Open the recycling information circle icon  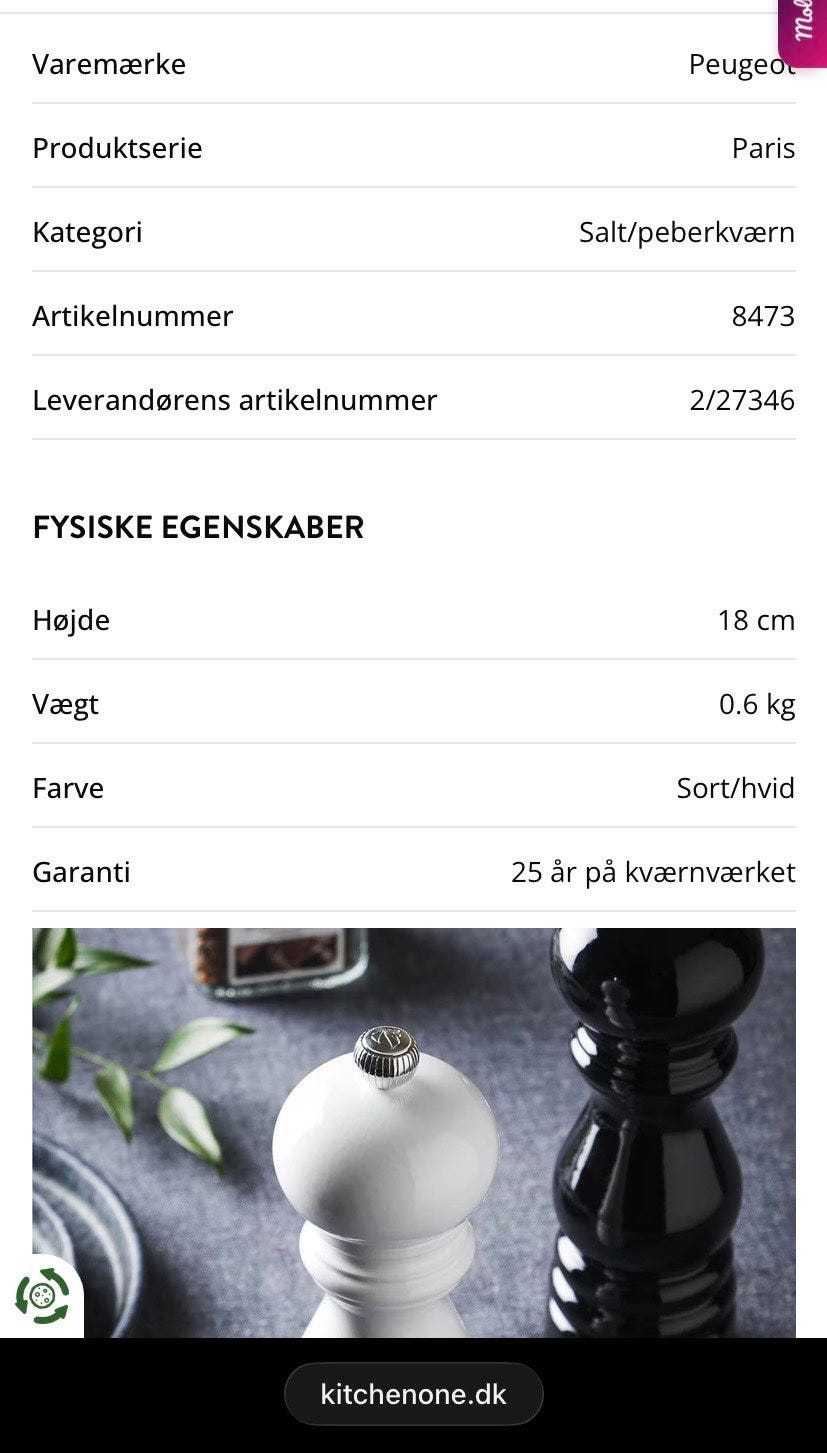tap(44, 1297)
